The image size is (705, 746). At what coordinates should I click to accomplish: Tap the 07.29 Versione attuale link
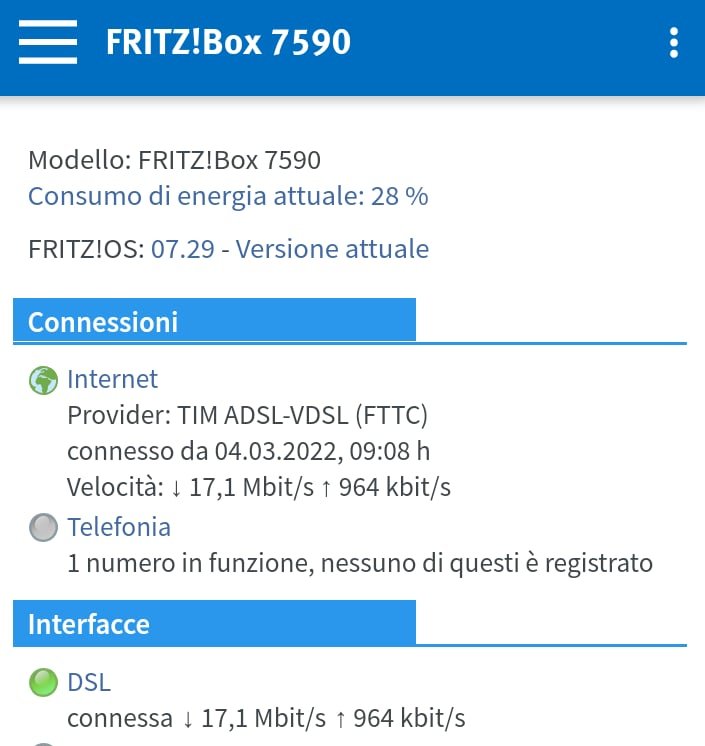[290, 249]
